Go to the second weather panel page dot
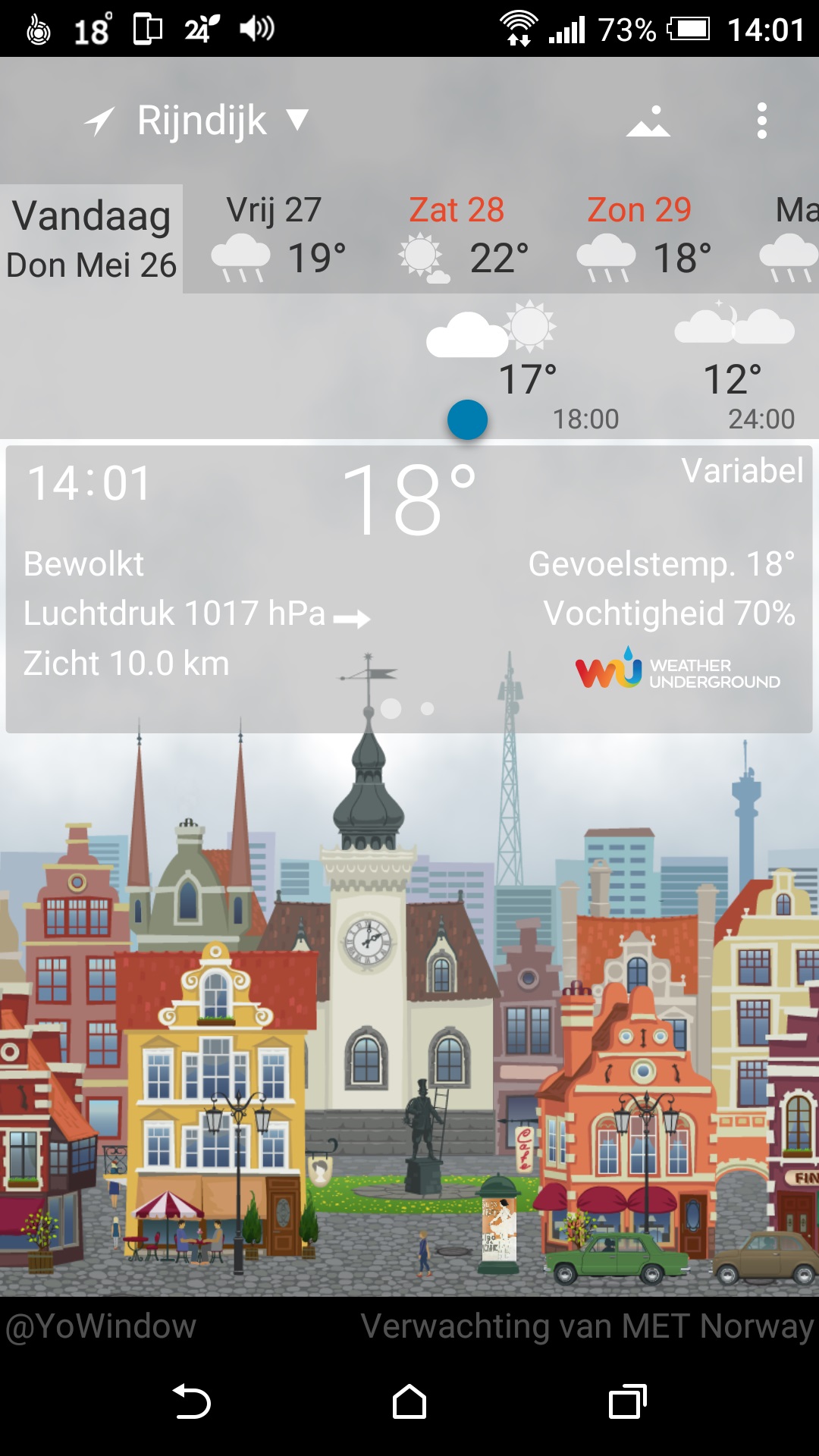The height and width of the screenshot is (1456, 819). point(428,708)
